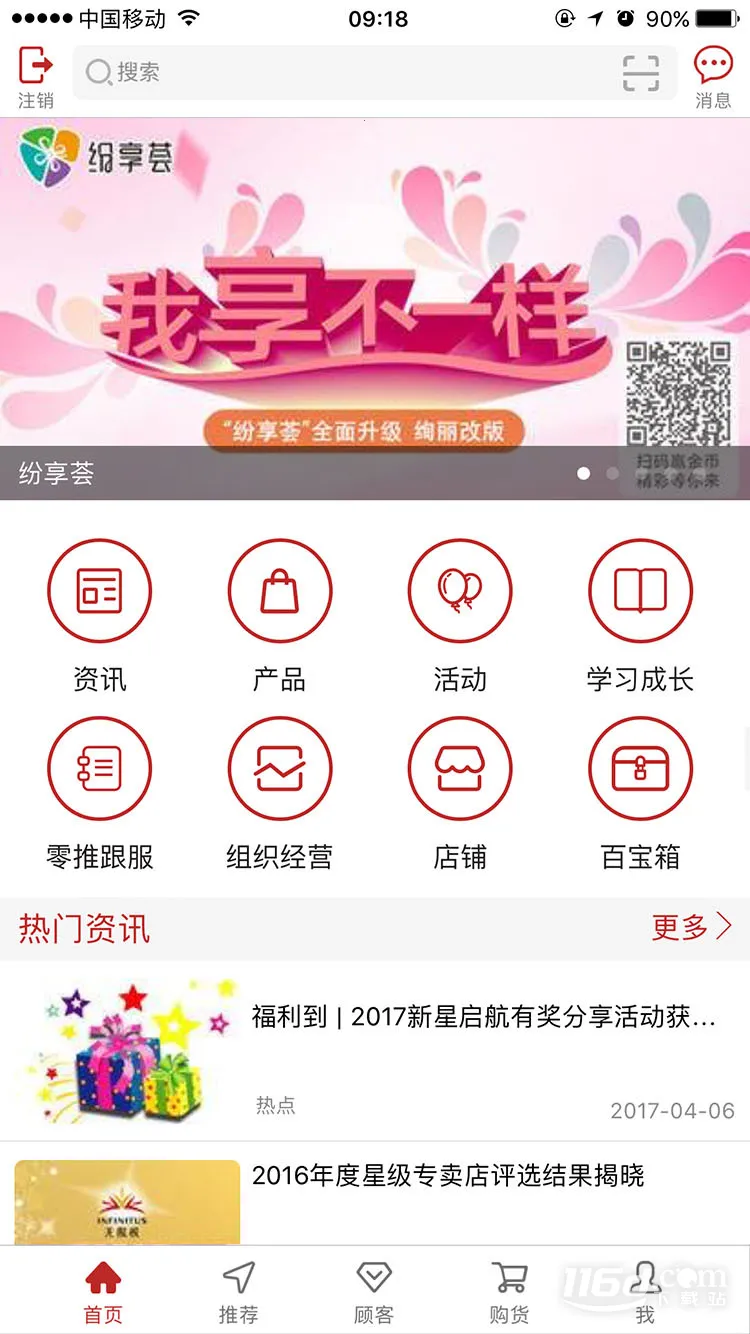
Task: Tap the 百宝箱 treasure box icon
Action: point(640,768)
